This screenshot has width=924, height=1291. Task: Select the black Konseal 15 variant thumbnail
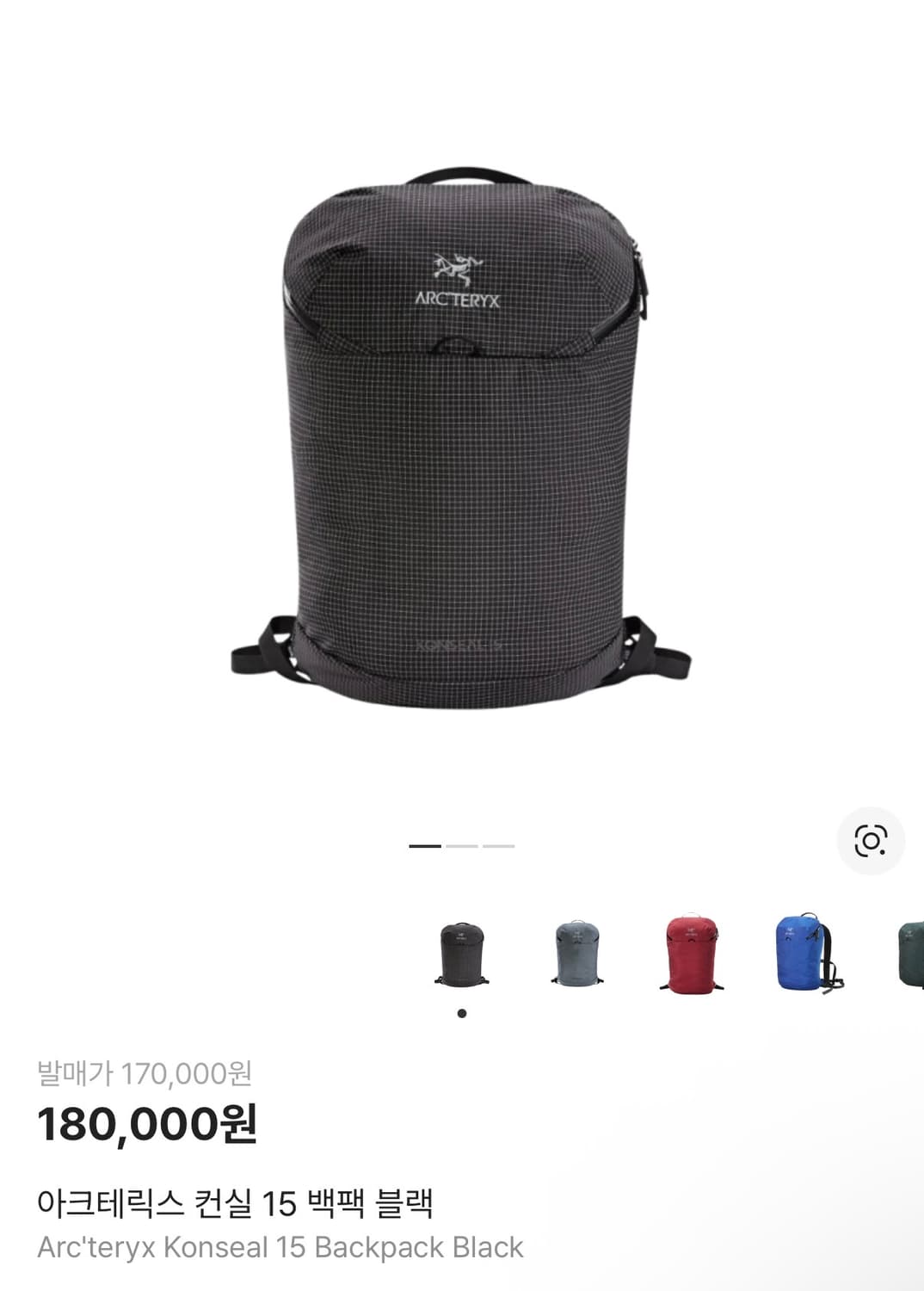tap(462, 952)
